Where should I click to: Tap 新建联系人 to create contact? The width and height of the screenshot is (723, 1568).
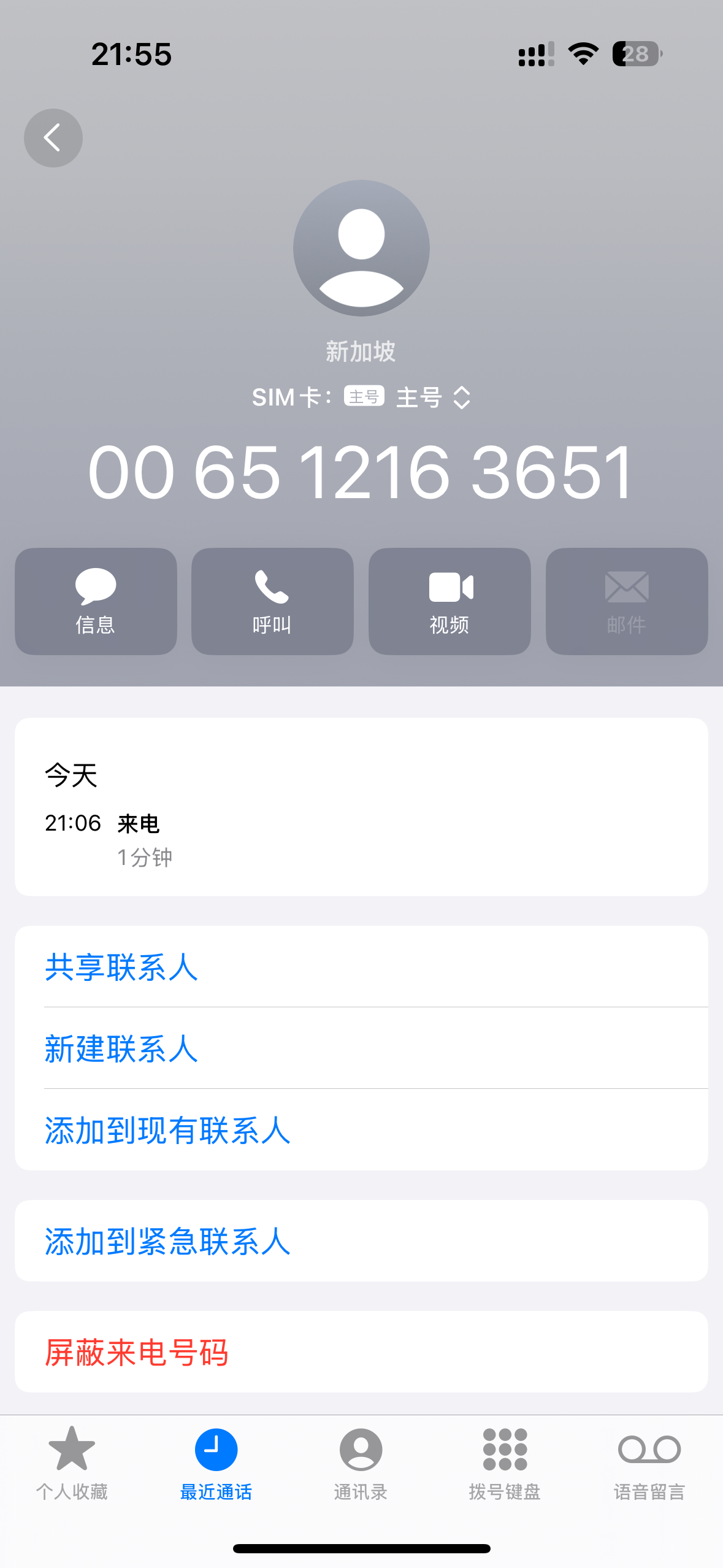pos(121,1050)
